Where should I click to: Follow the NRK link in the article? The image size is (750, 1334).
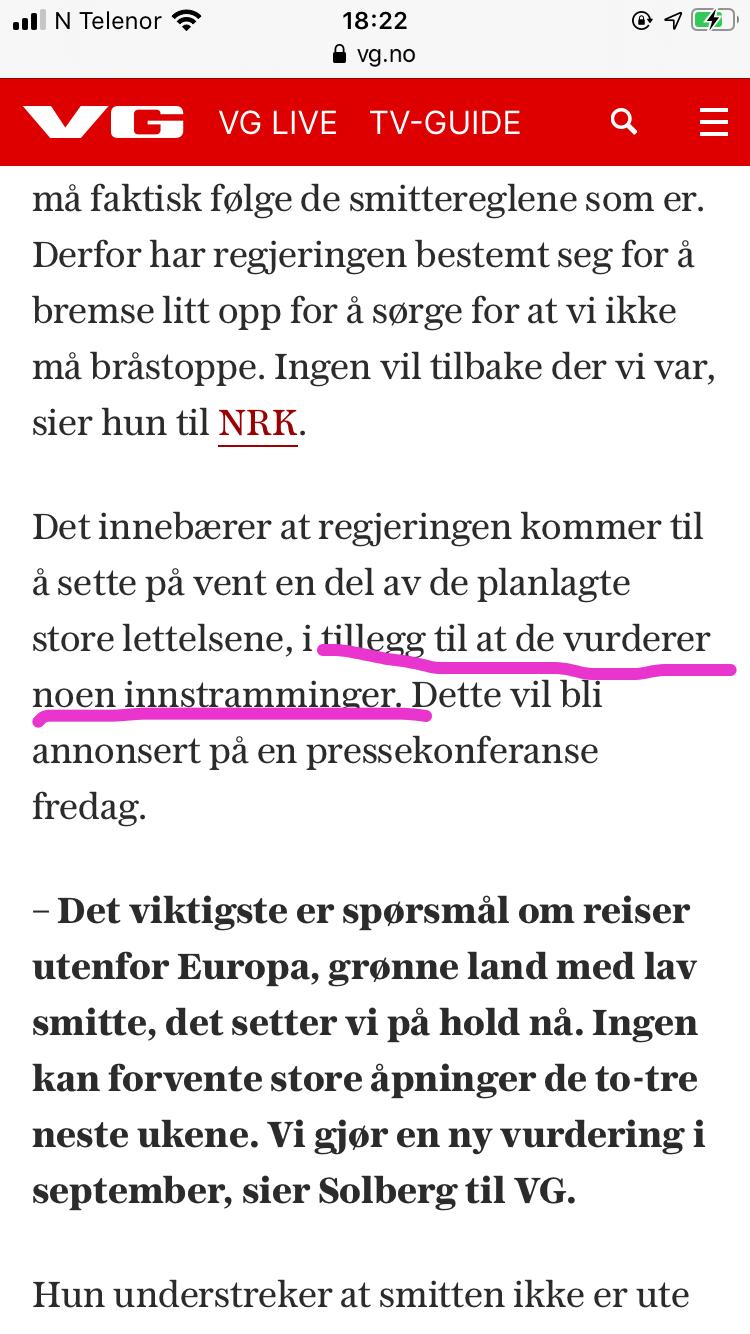pos(258,423)
